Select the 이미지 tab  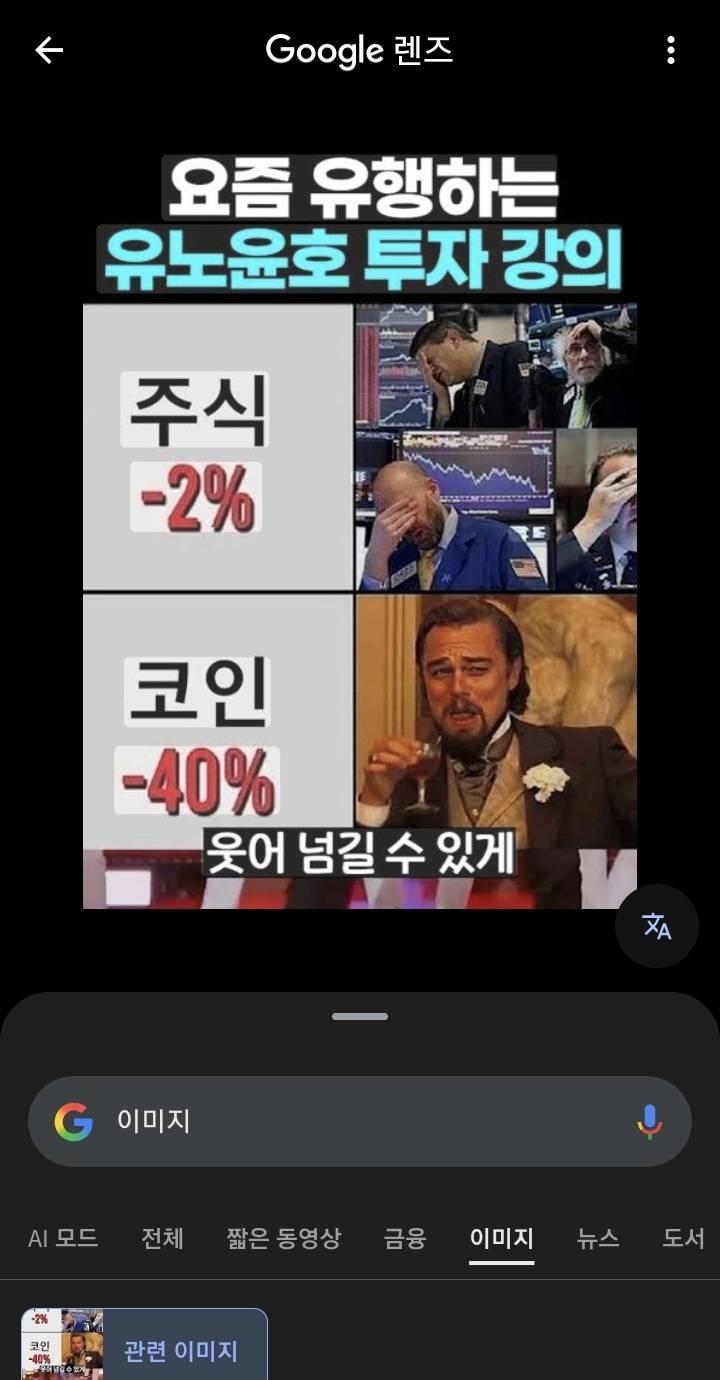[x=501, y=1238]
